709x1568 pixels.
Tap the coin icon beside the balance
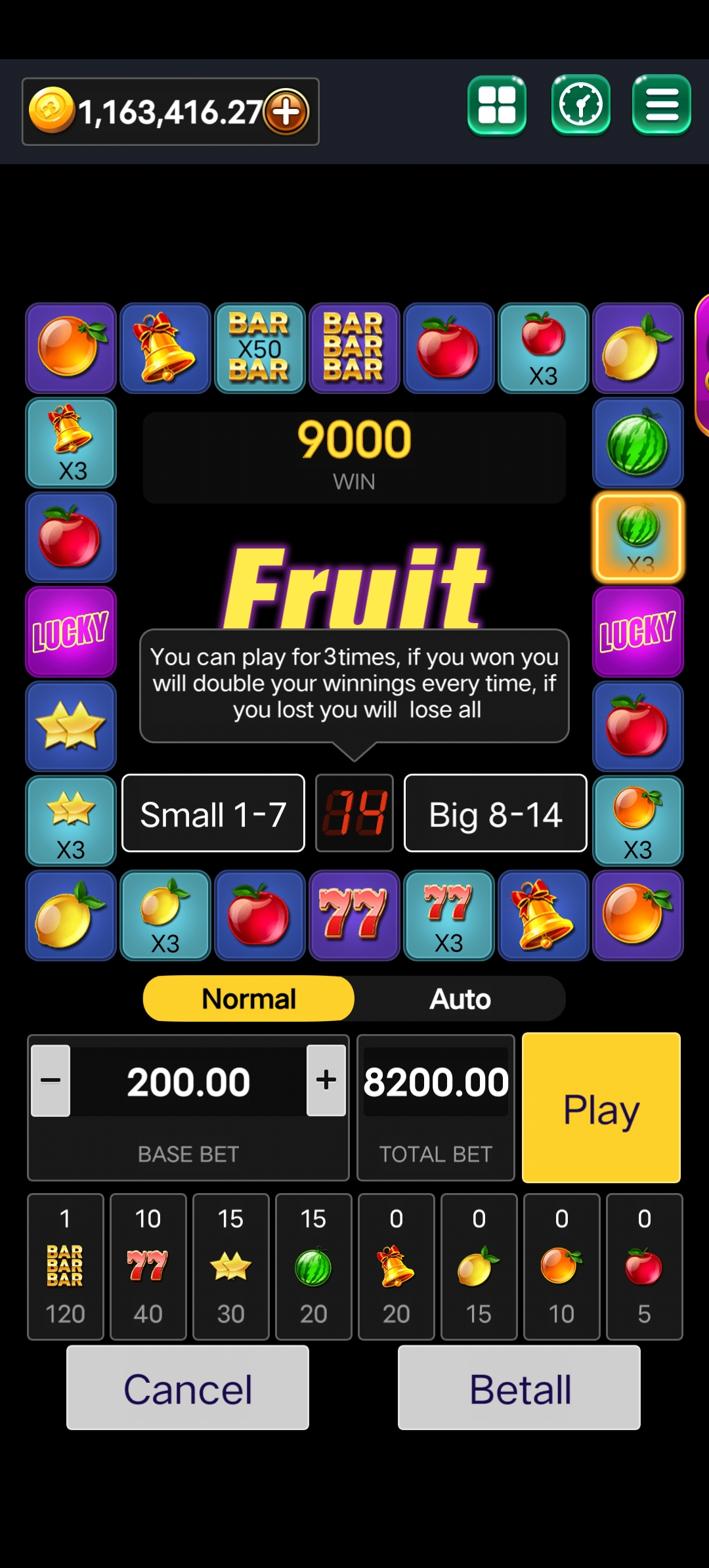[x=51, y=110]
